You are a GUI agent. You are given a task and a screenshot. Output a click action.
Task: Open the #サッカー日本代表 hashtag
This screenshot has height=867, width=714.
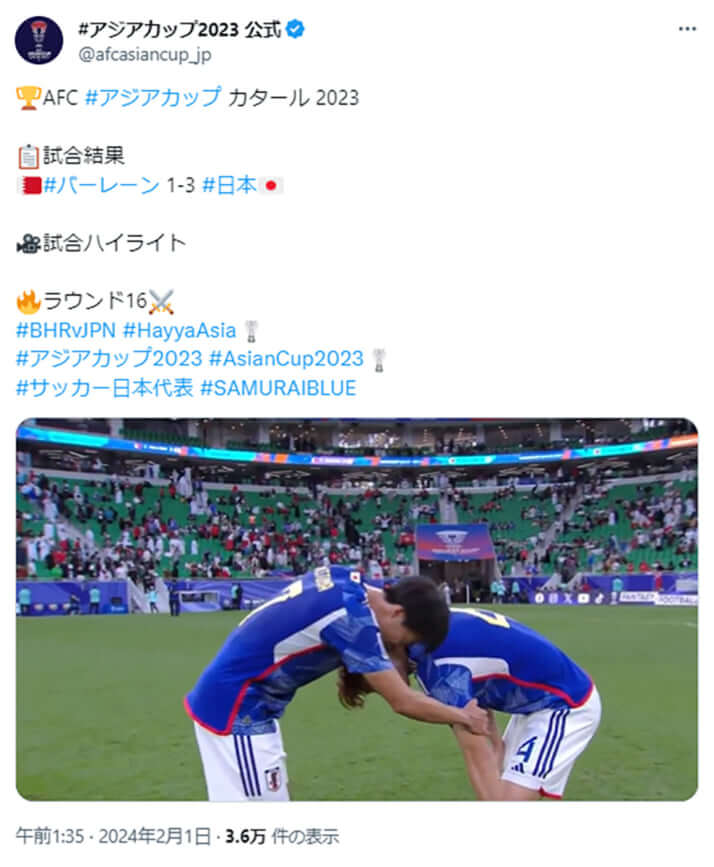tap(105, 388)
